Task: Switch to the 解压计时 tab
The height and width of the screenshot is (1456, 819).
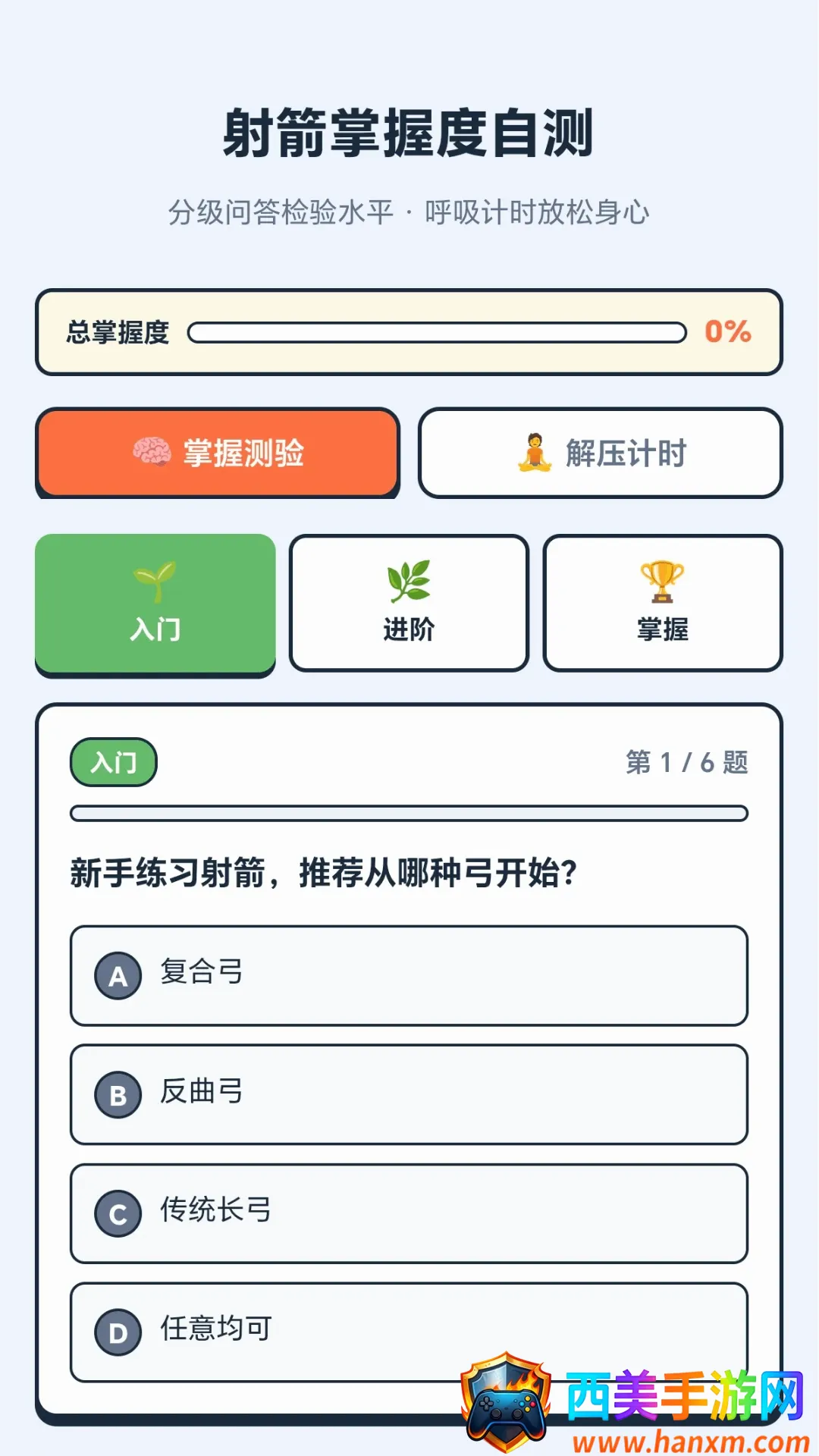Action: pyautogui.click(x=600, y=453)
